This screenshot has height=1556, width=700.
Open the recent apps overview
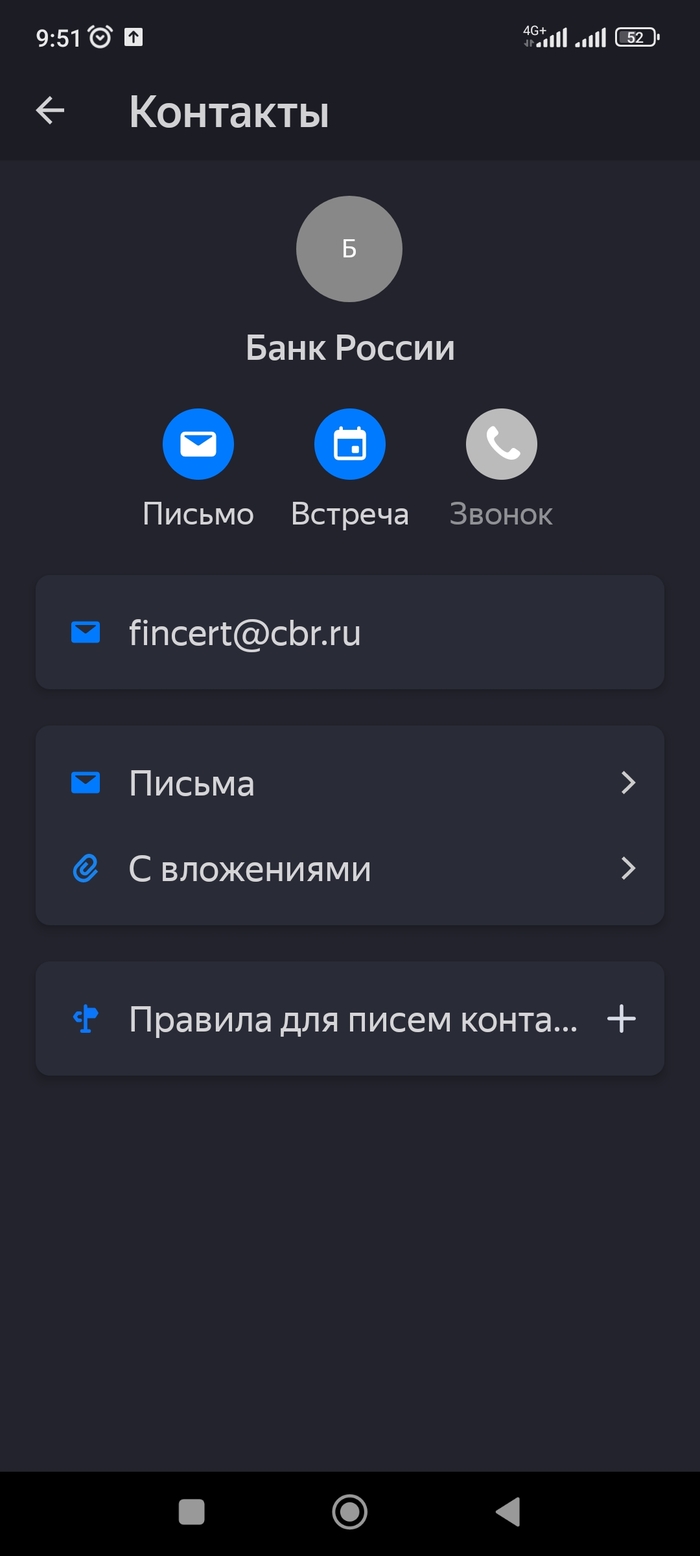click(191, 1512)
